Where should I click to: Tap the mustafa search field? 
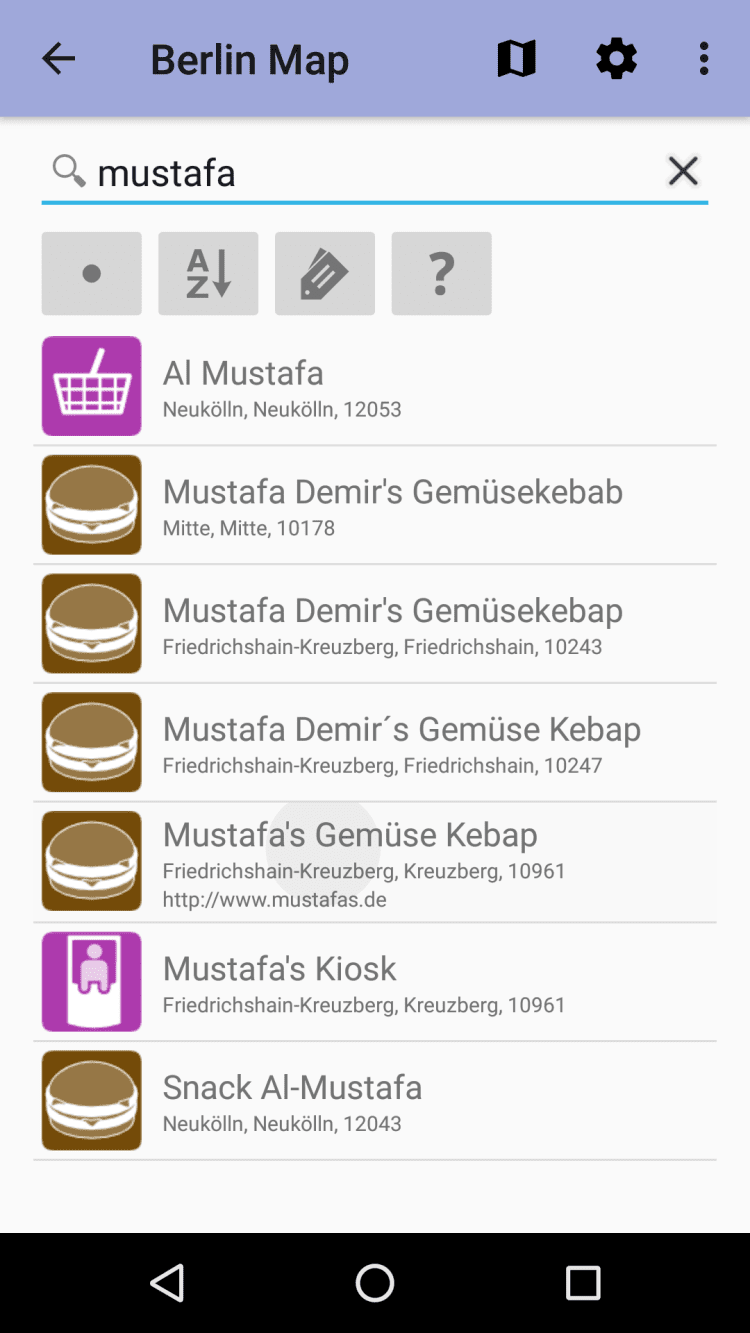point(370,173)
